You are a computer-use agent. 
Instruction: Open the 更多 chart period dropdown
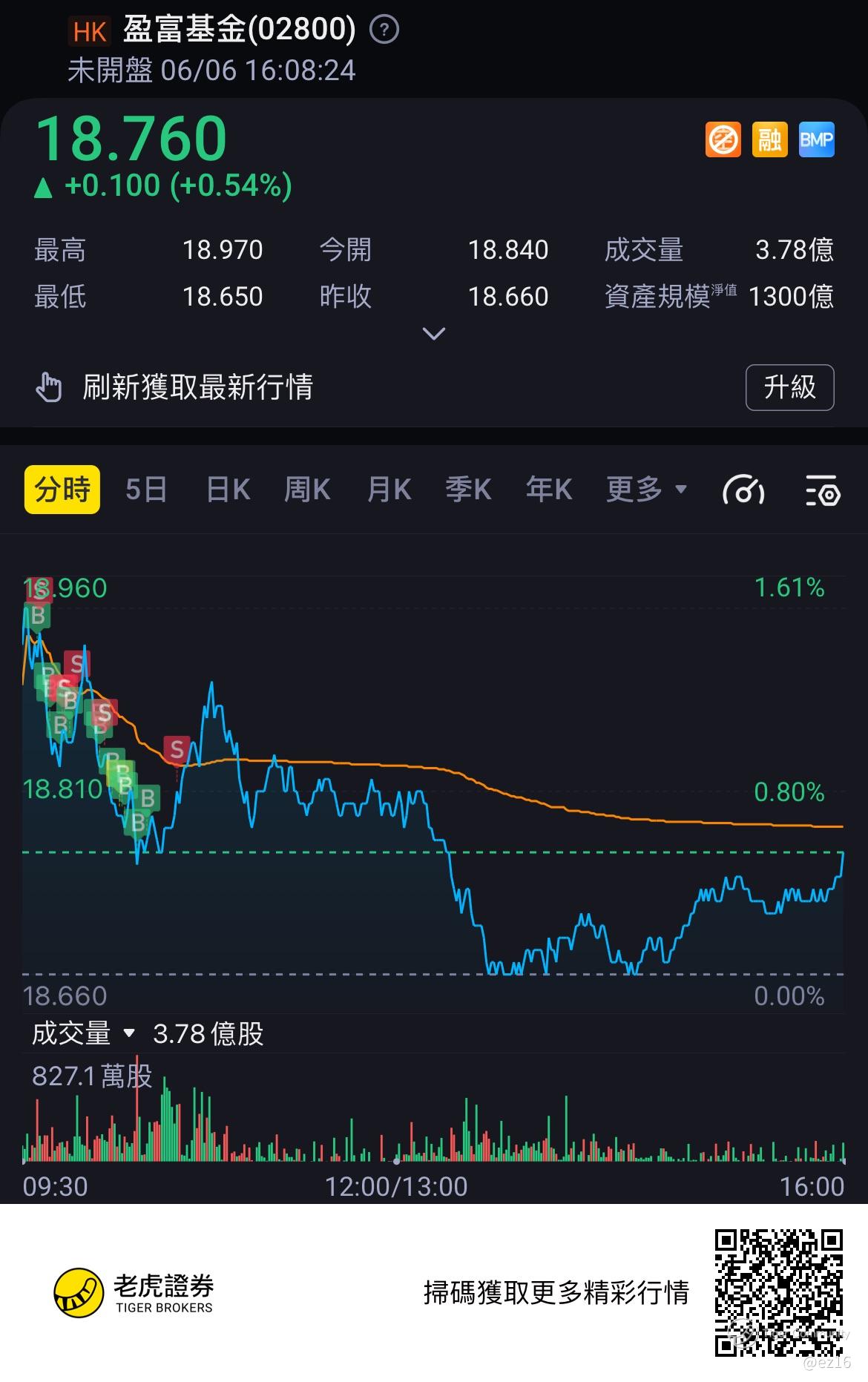click(x=646, y=490)
